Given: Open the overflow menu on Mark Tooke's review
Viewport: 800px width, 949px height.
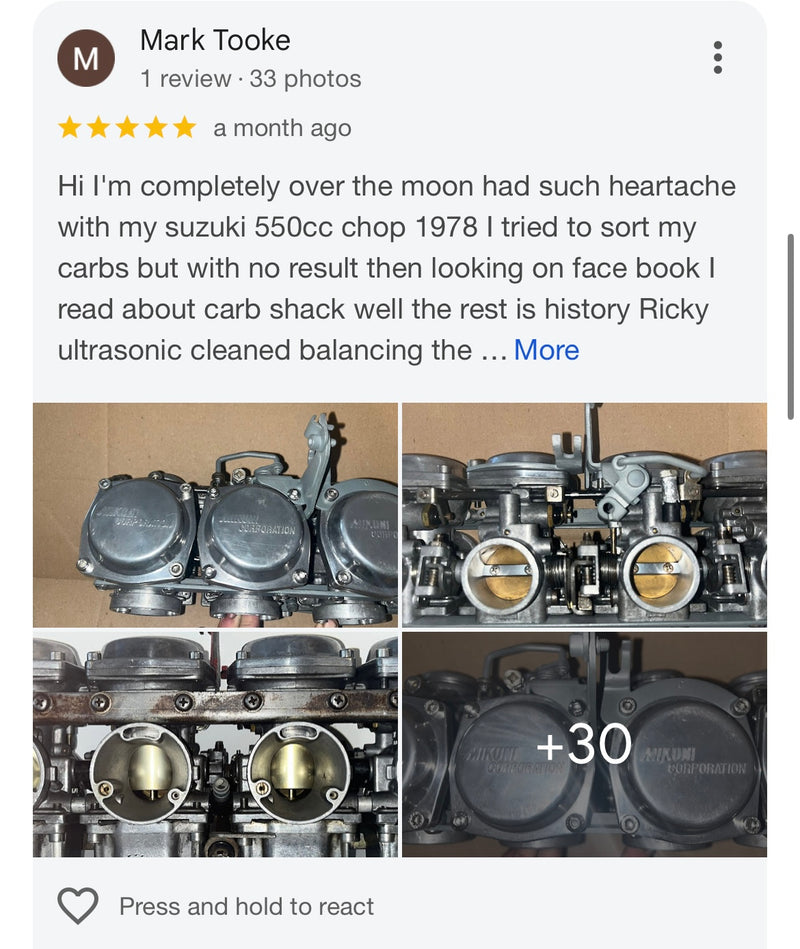Looking at the screenshot, I should [717, 58].
